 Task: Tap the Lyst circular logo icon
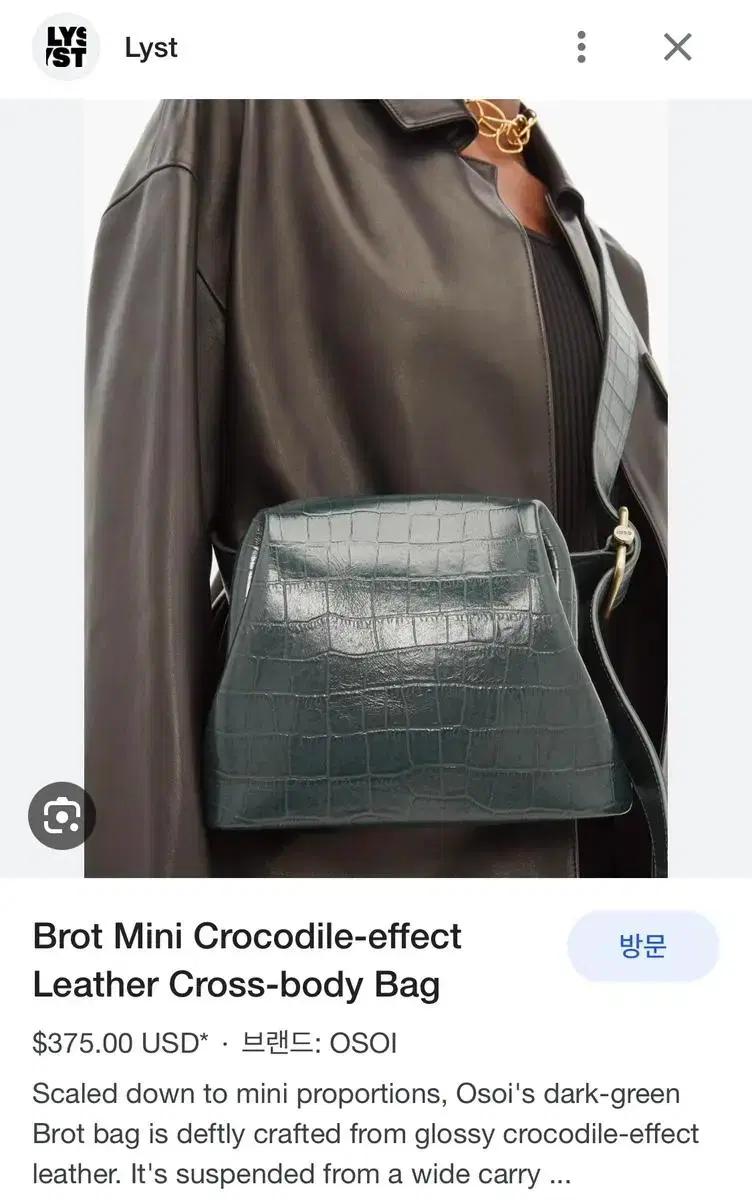pyautogui.click(x=66, y=46)
